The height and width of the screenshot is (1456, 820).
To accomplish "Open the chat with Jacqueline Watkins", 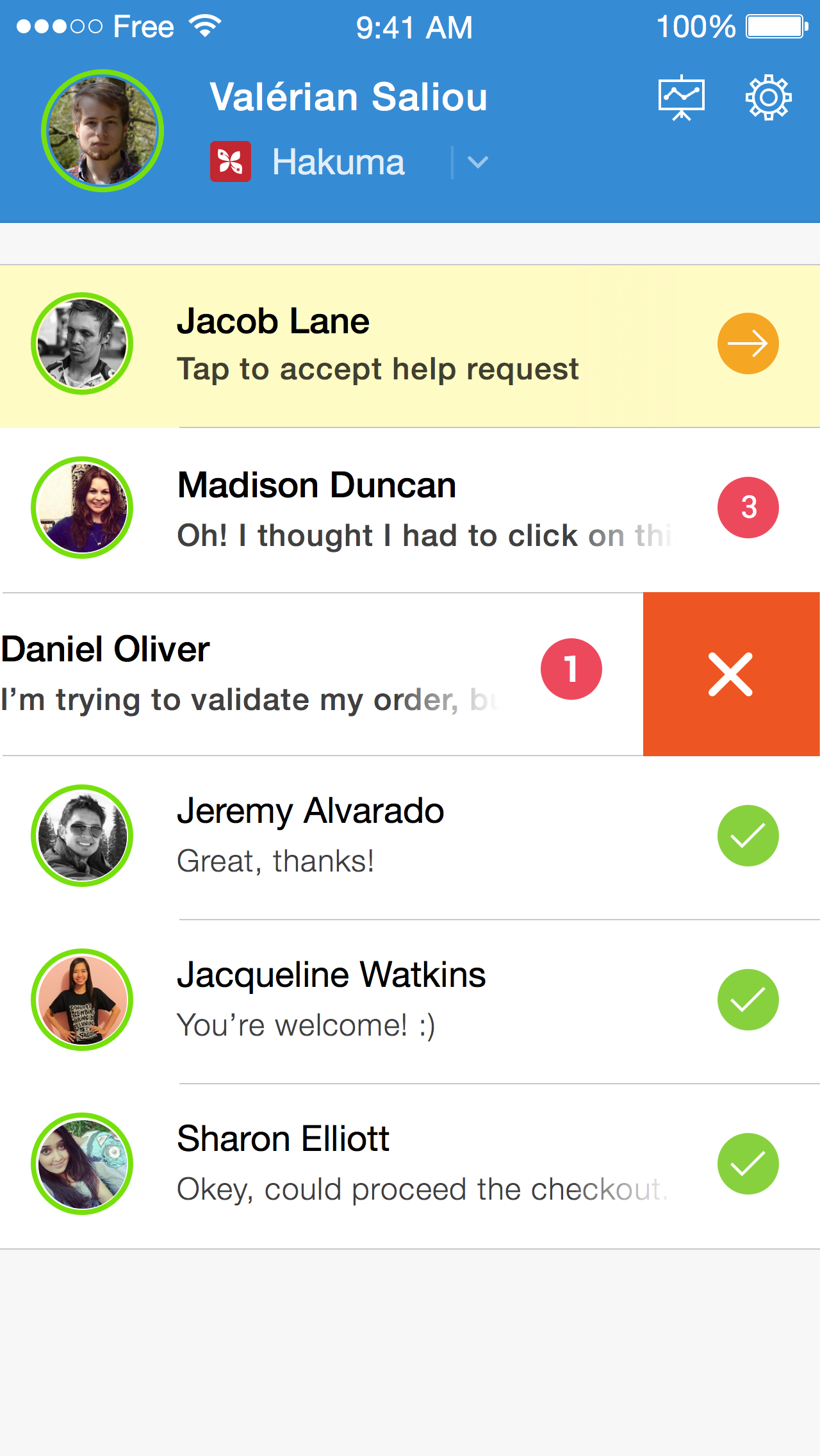I will (x=410, y=1001).
